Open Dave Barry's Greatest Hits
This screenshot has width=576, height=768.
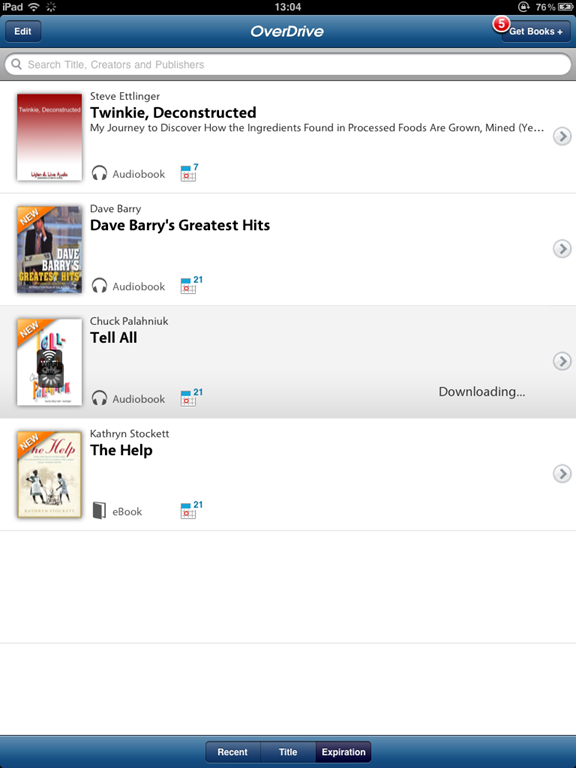coord(288,250)
